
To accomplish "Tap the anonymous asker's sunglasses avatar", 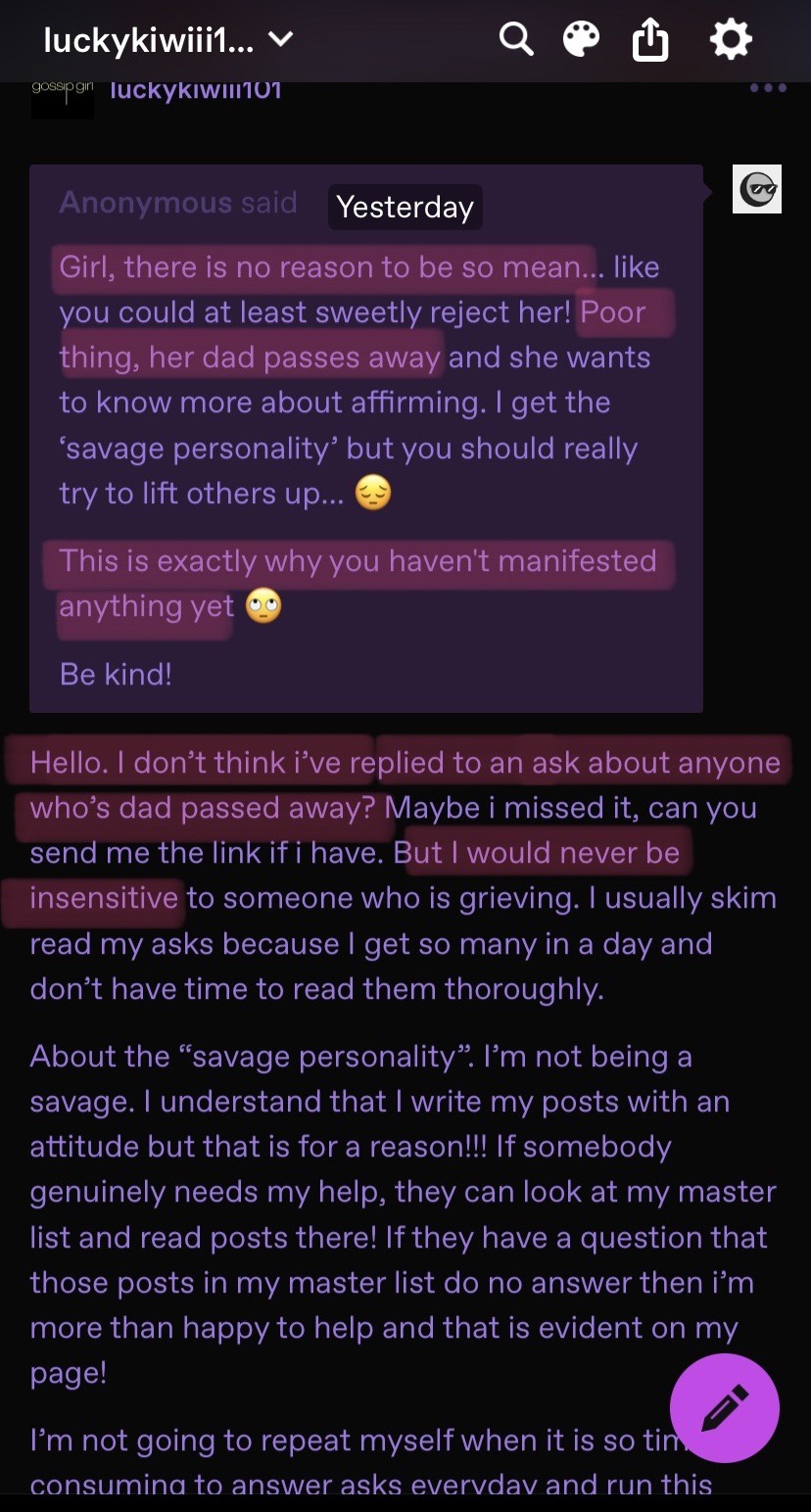I will (x=757, y=189).
